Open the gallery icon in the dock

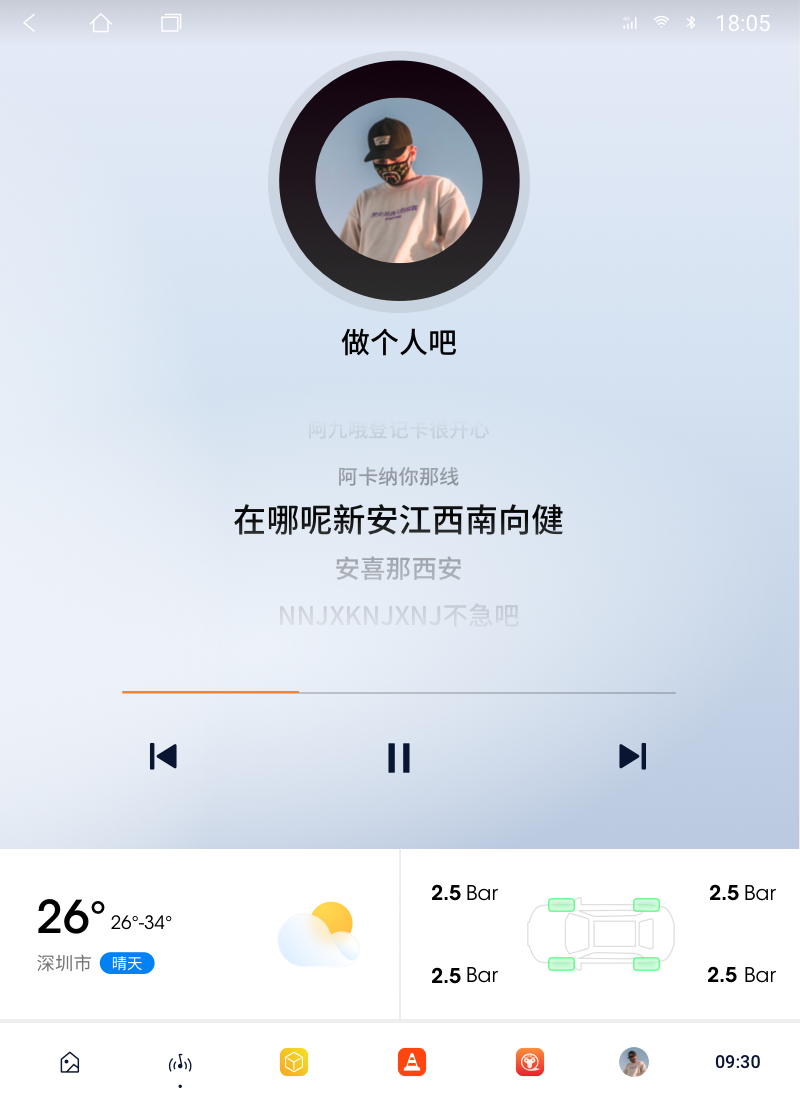(x=70, y=1062)
